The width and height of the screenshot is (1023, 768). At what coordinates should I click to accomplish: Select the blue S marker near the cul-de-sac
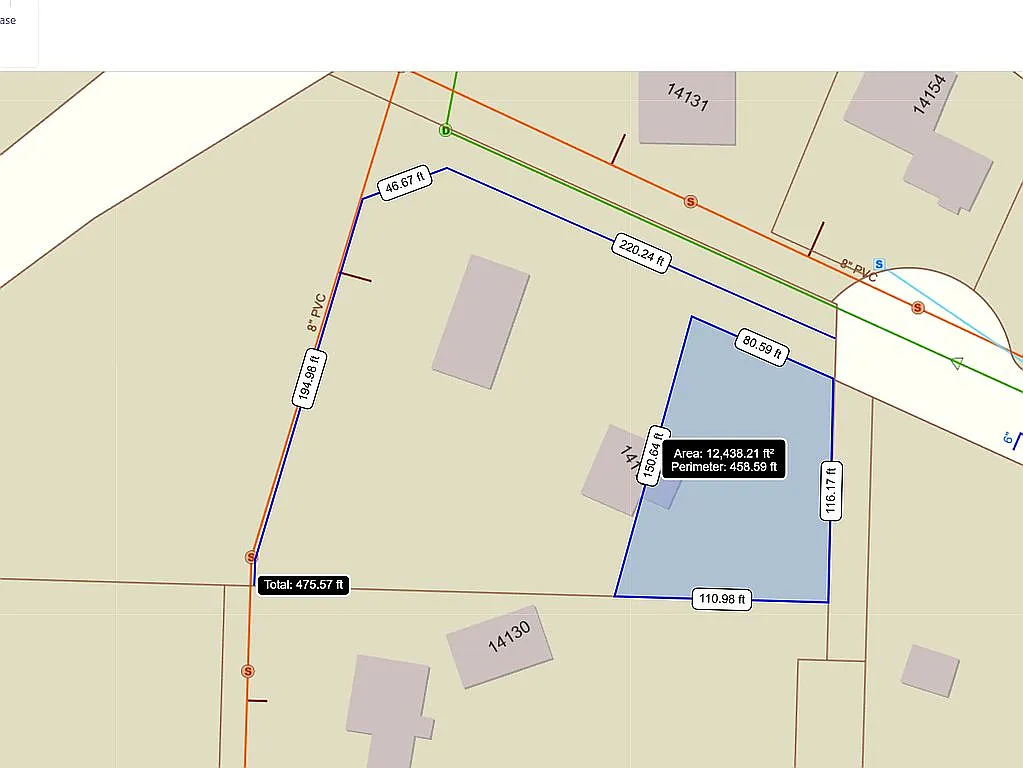879,262
